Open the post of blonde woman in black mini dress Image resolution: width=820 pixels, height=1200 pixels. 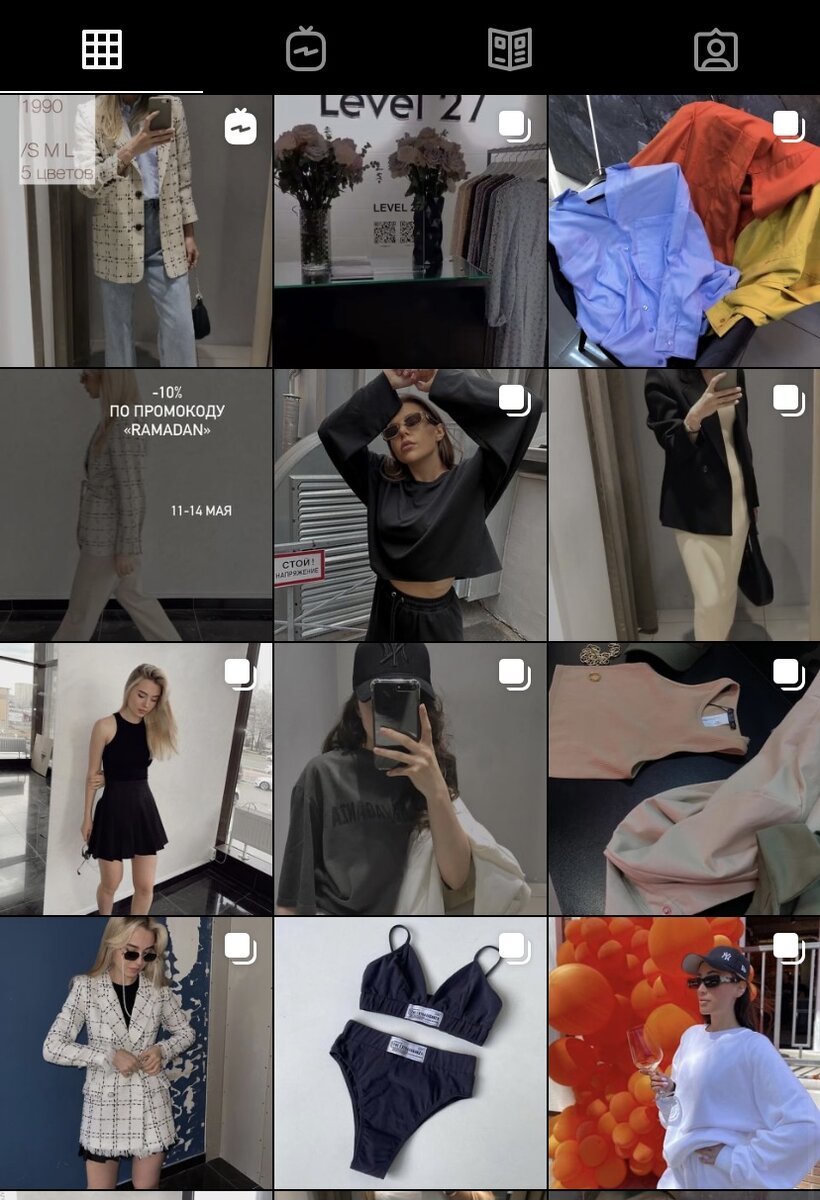(136, 779)
